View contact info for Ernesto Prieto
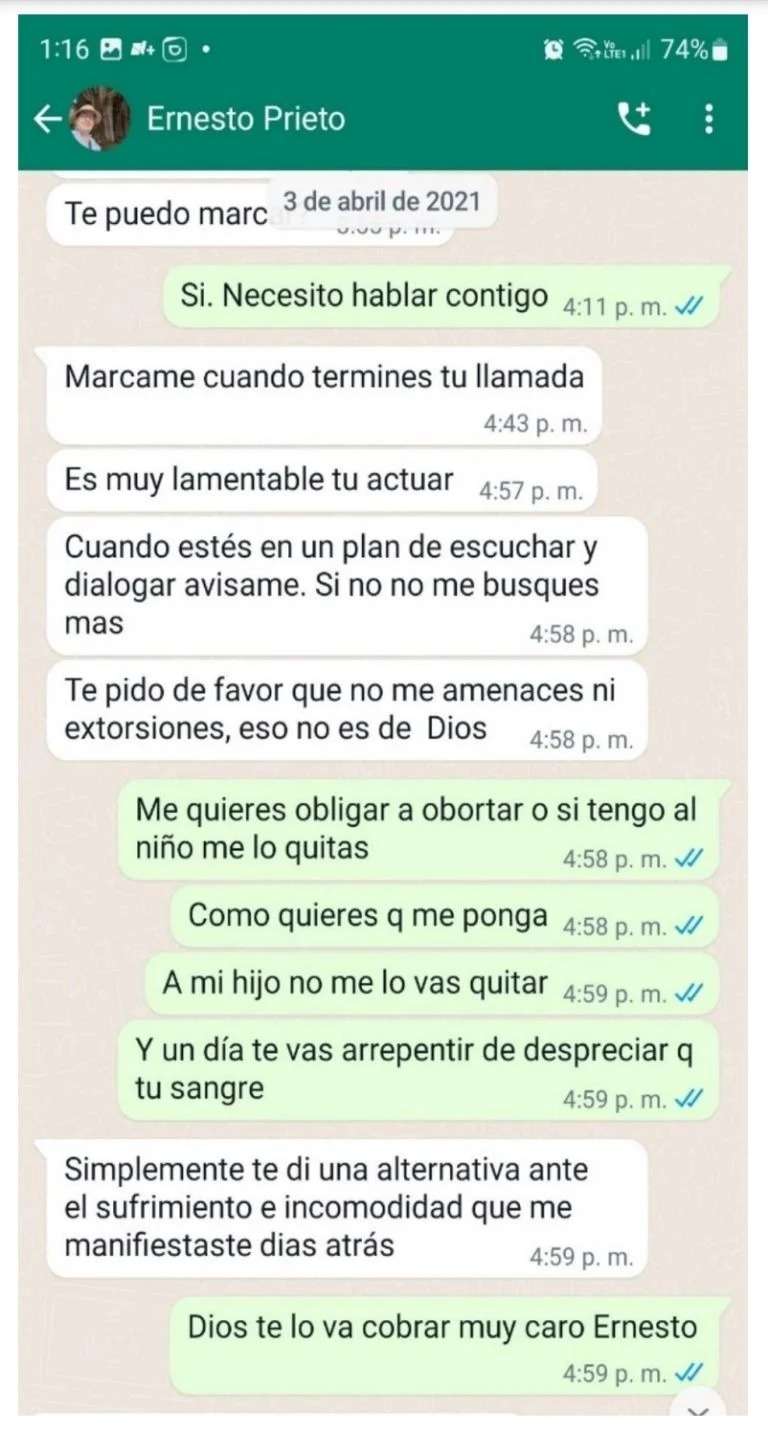 246,119
